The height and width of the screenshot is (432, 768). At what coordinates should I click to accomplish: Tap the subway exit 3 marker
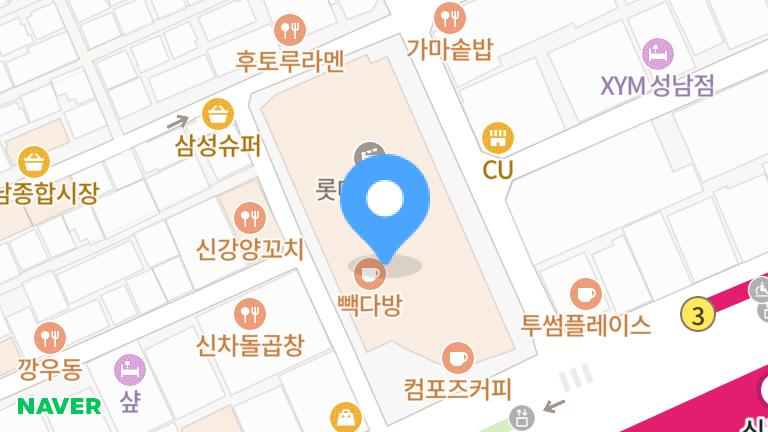tap(698, 314)
